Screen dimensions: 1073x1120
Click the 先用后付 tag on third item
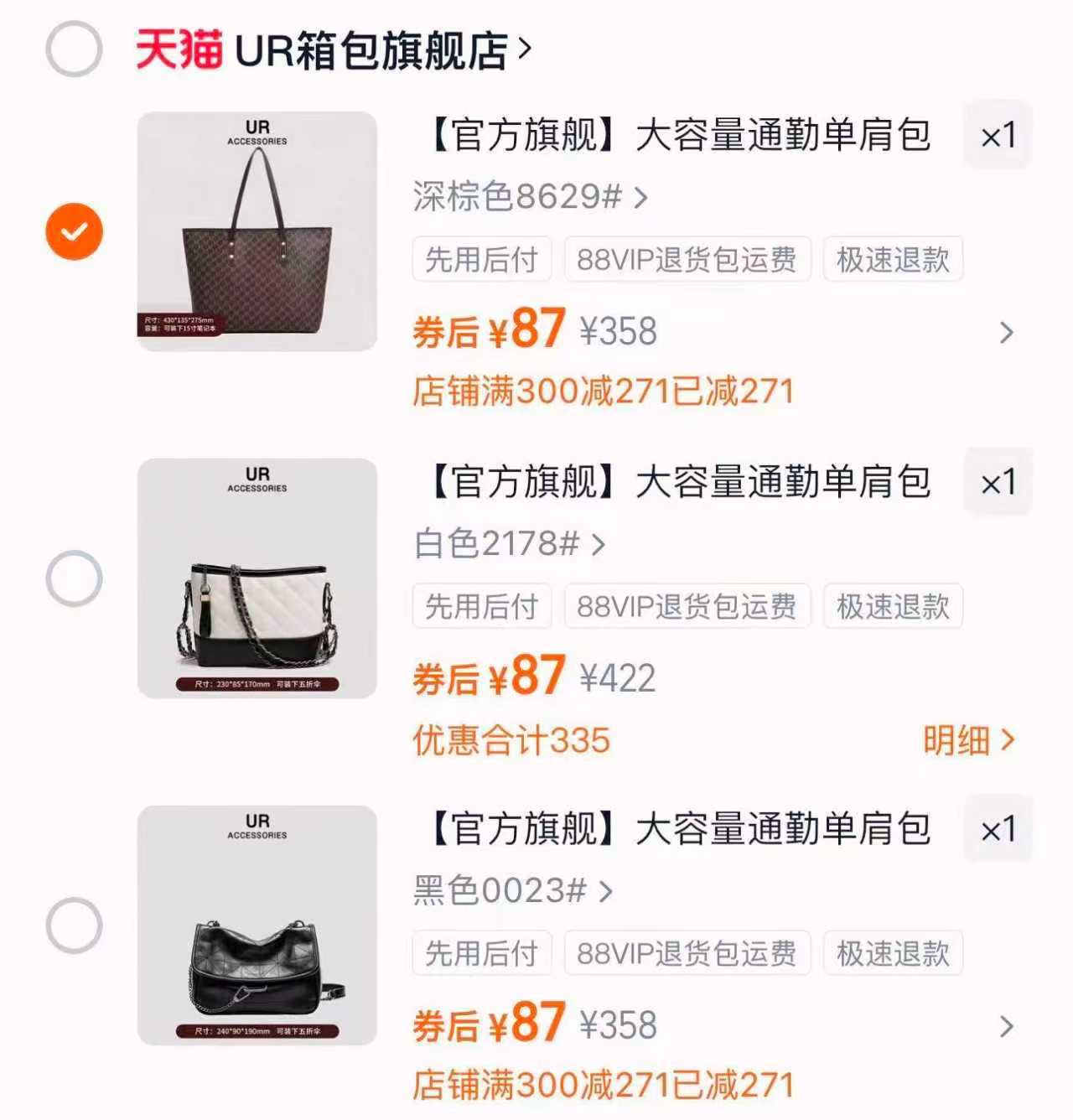(x=480, y=952)
